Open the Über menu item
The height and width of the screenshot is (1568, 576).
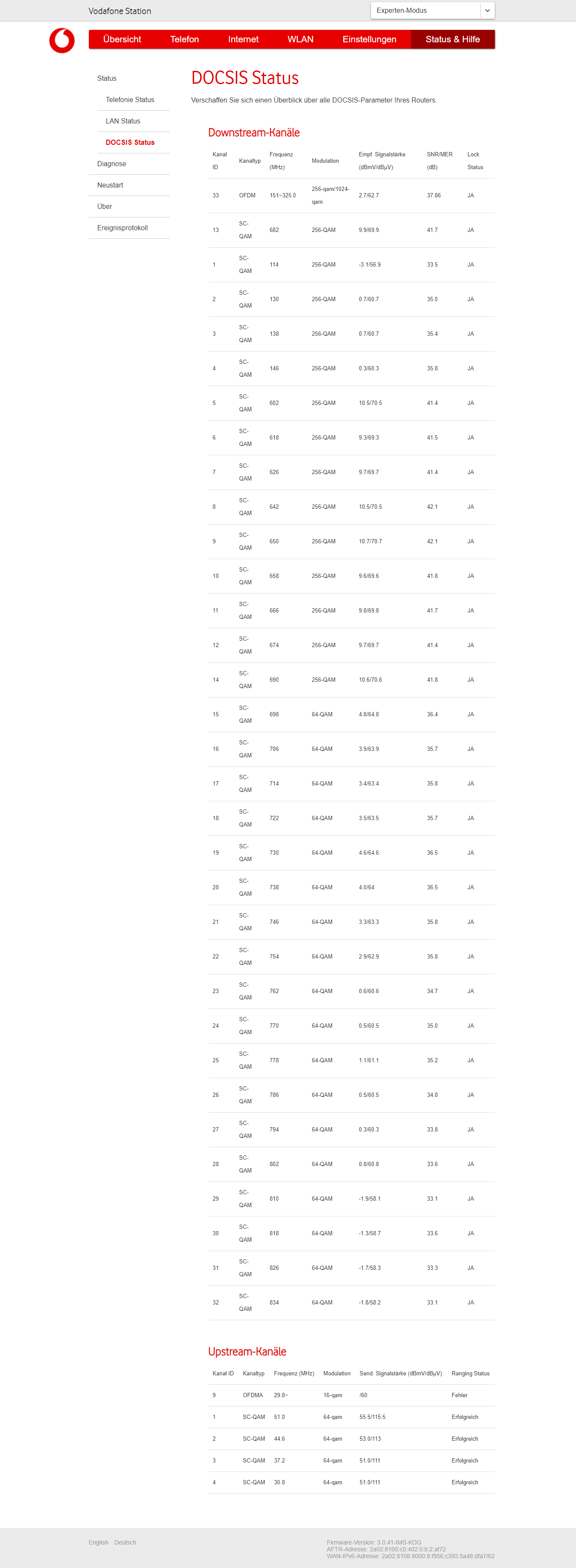(104, 206)
